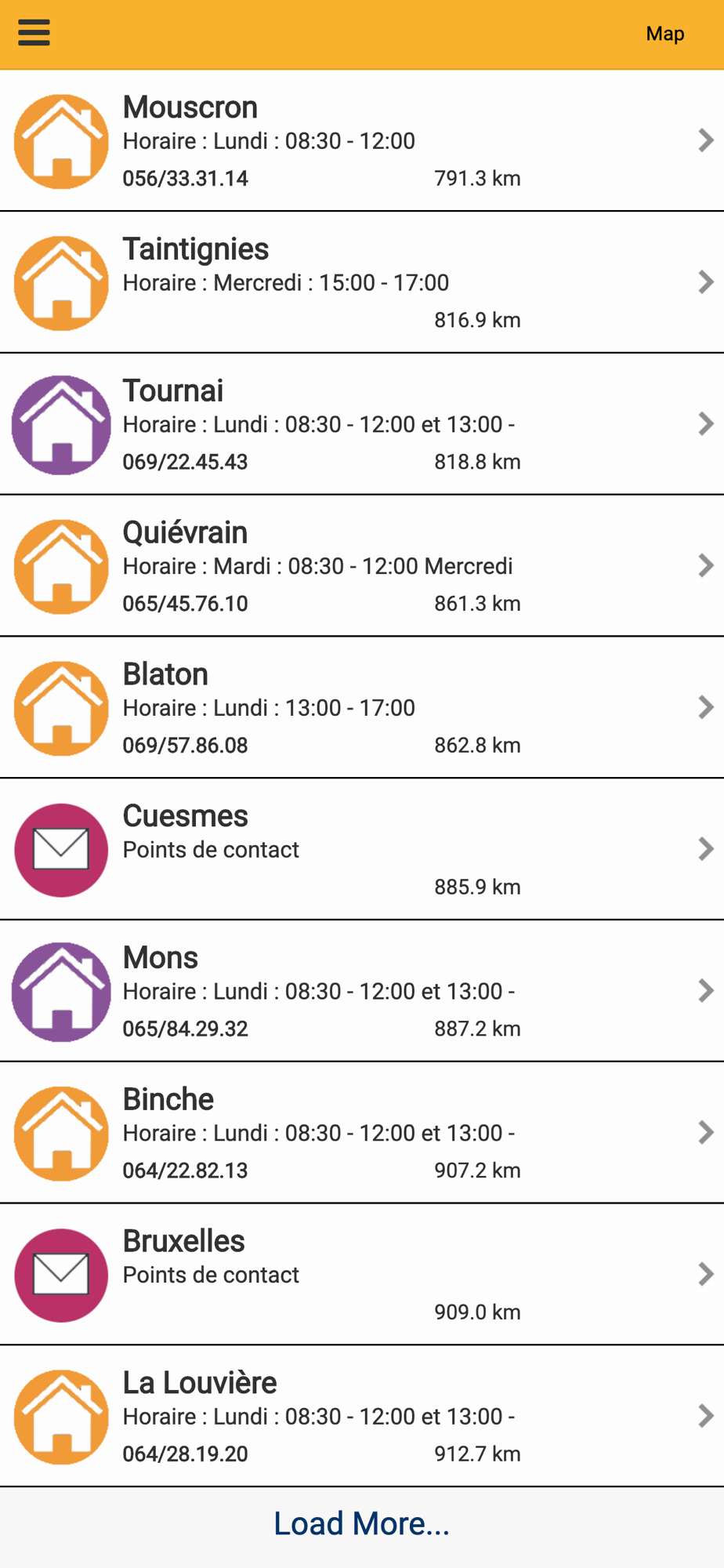Open the Tournai office row
The height and width of the screenshot is (1568, 724).
pos(362,424)
